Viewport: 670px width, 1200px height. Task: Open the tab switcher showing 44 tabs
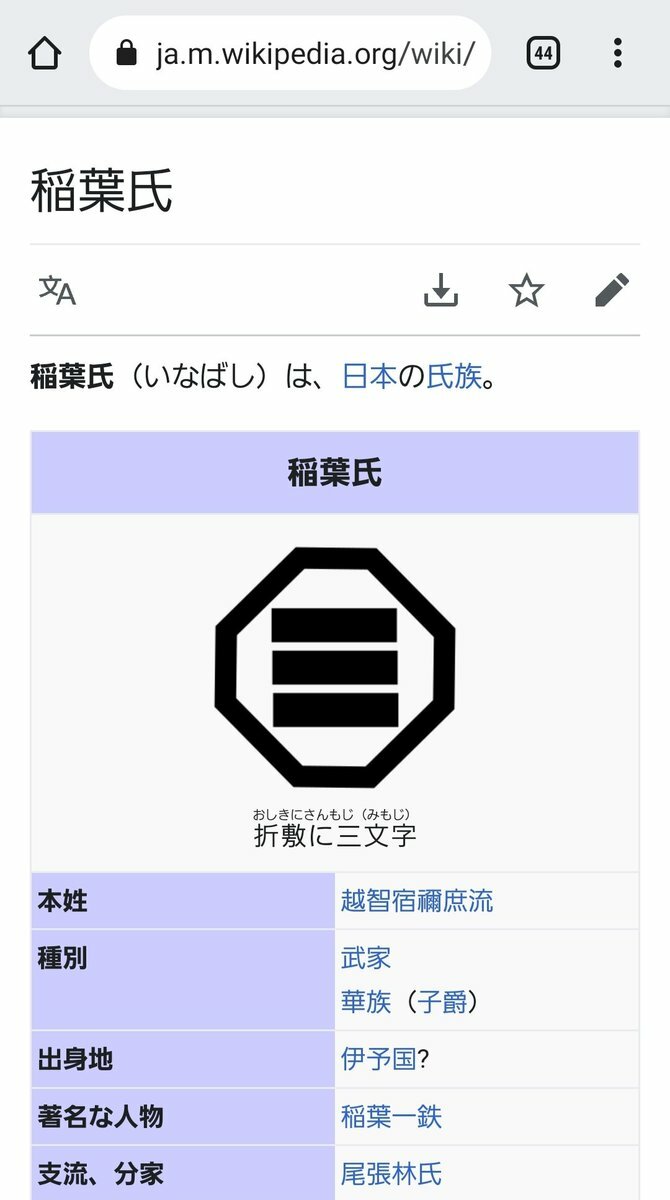coord(543,53)
